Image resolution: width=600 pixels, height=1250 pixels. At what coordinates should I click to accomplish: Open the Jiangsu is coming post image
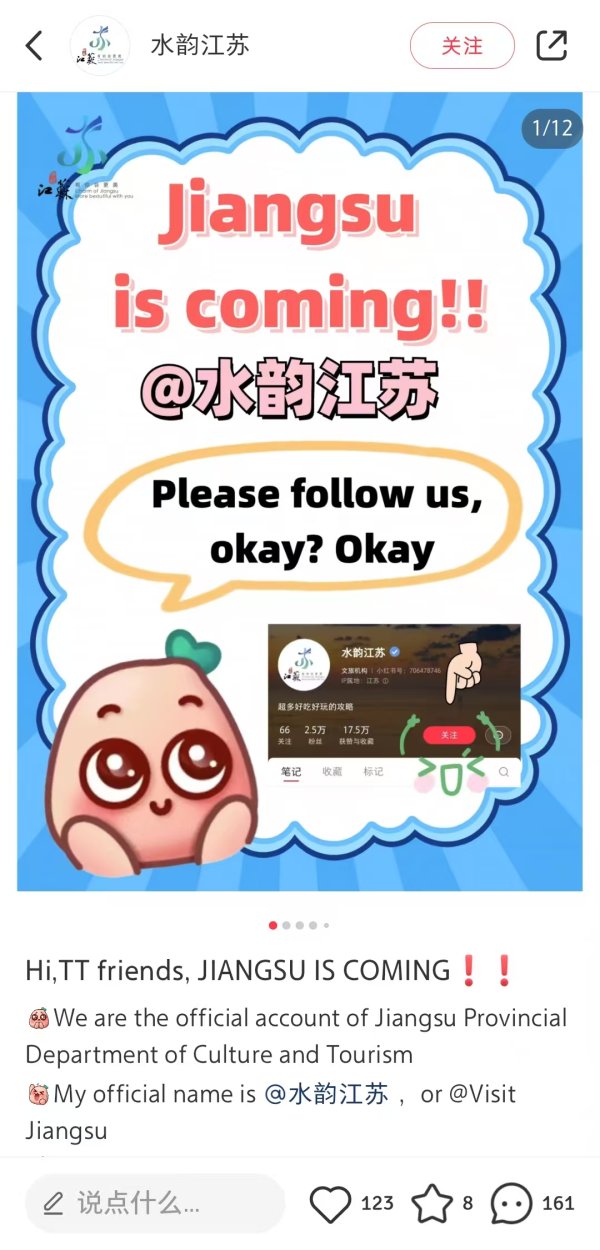tap(300, 490)
